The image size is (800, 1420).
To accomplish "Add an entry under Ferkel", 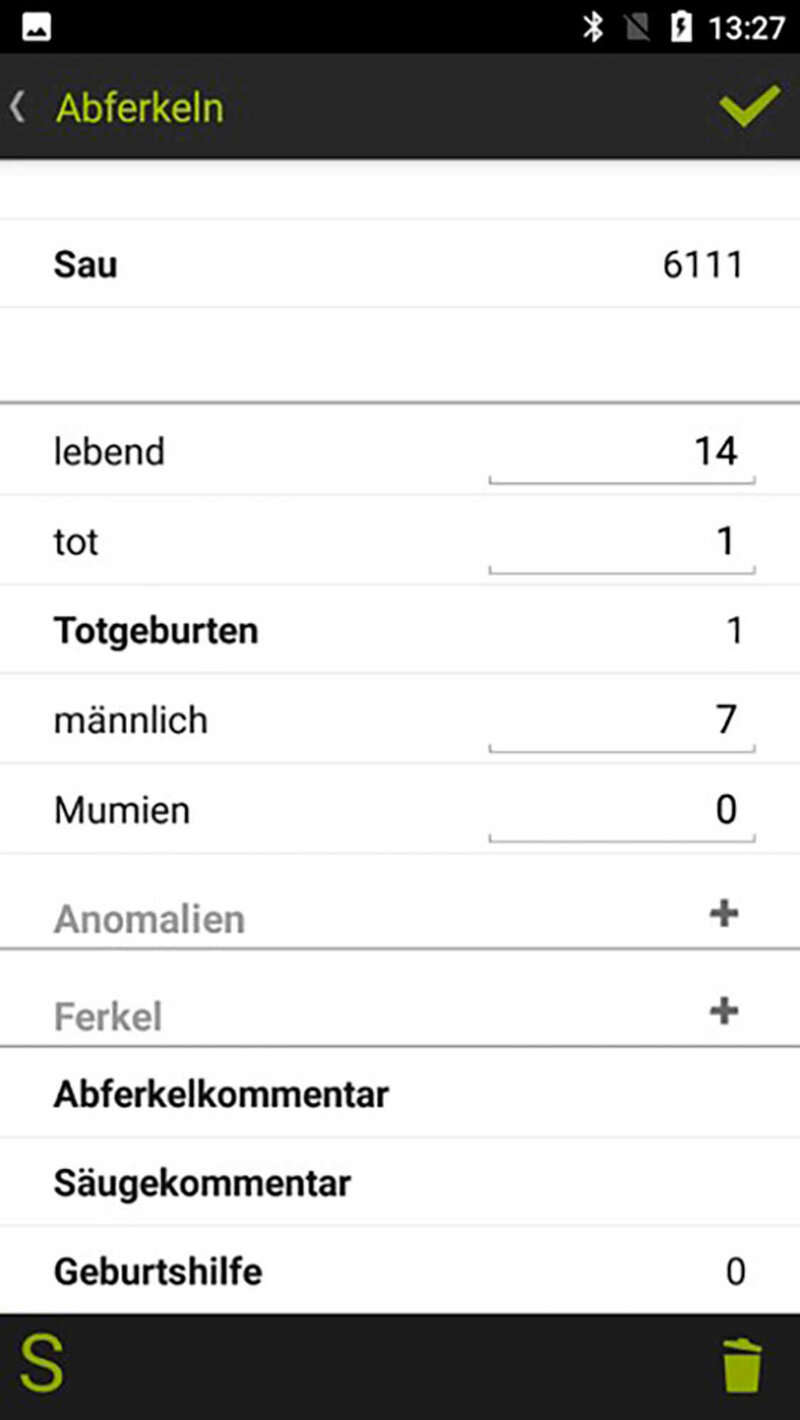I will coord(723,1011).
